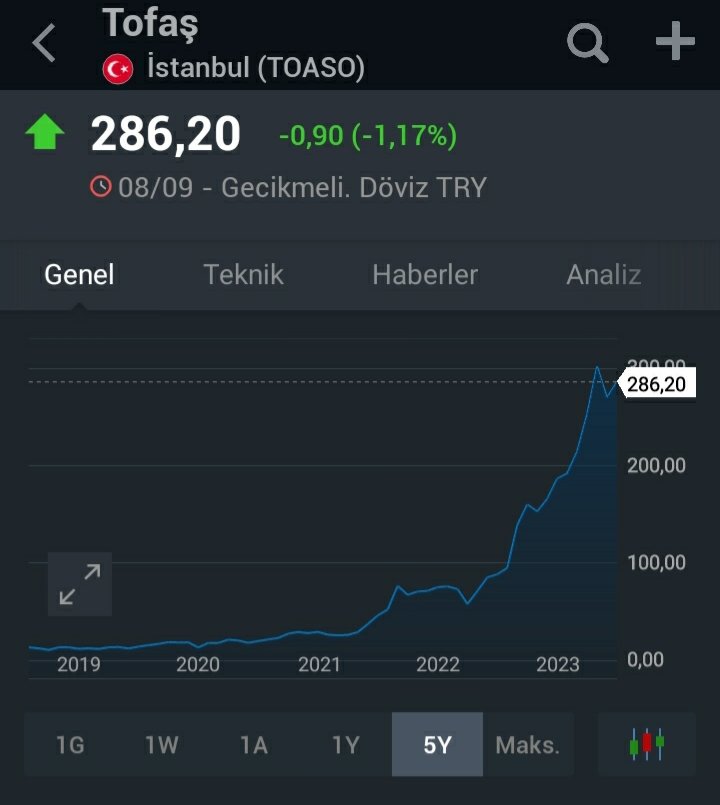Screen dimensions: 720x805
Task: Go back using the arrow icon
Action: coord(44,43)
